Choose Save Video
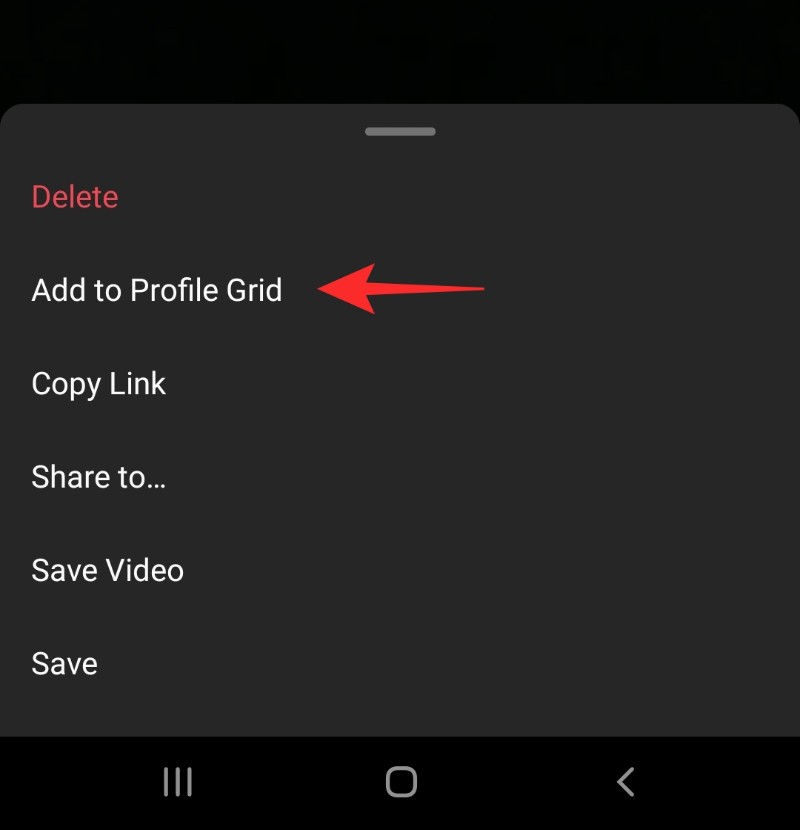 click(108, 571)
